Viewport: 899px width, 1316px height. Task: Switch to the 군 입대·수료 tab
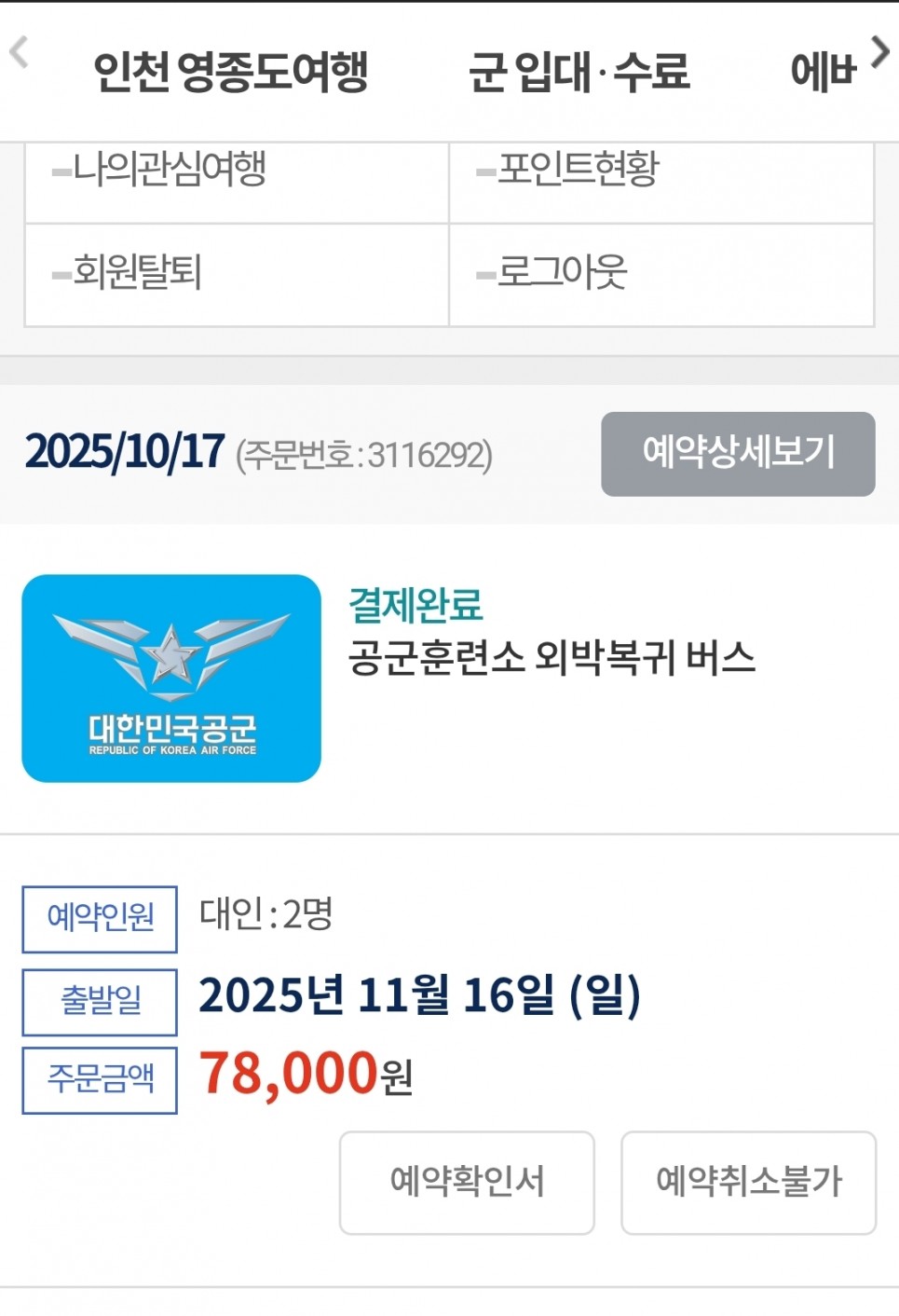point(579,73)
